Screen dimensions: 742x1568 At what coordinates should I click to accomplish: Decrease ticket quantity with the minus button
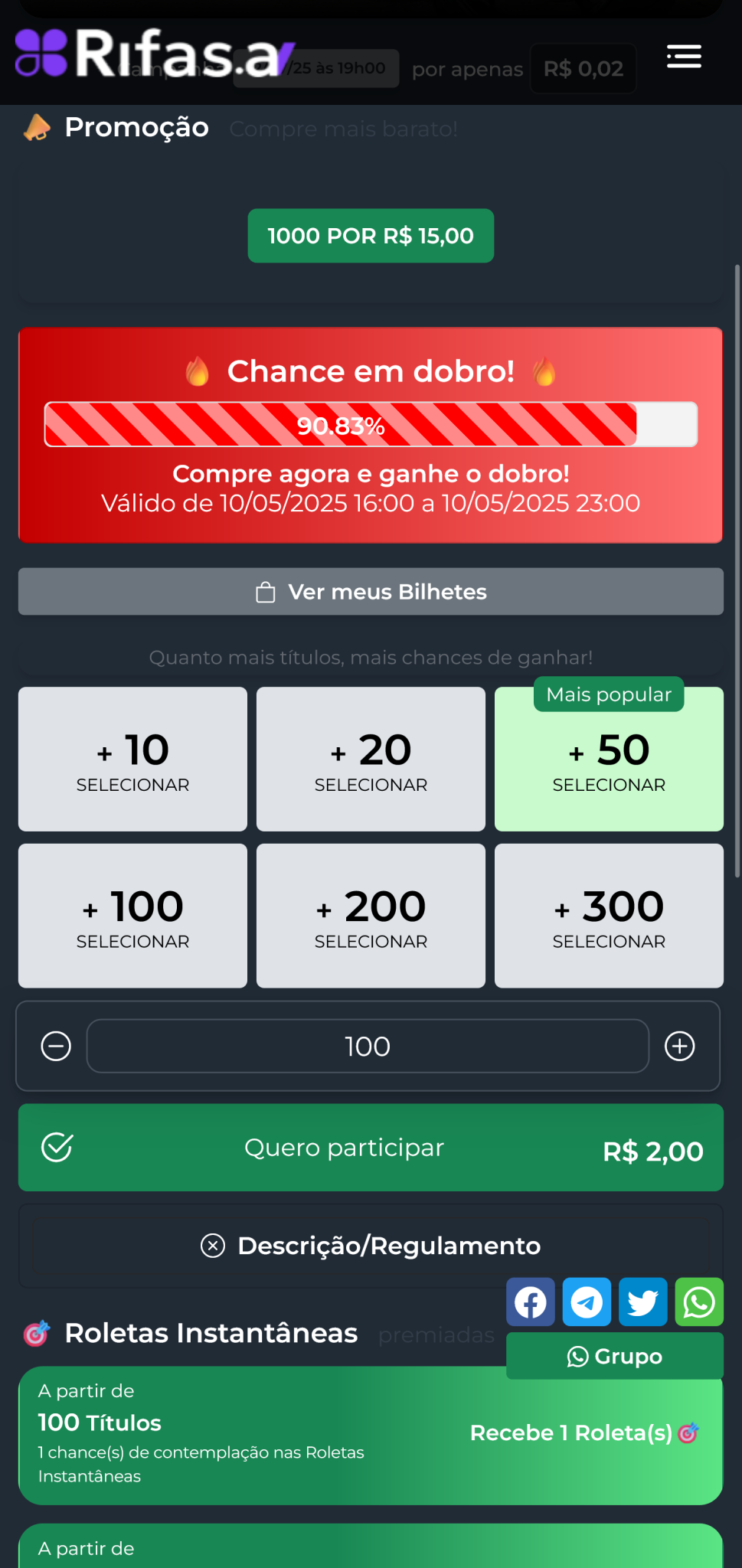tap(56, 1046)
